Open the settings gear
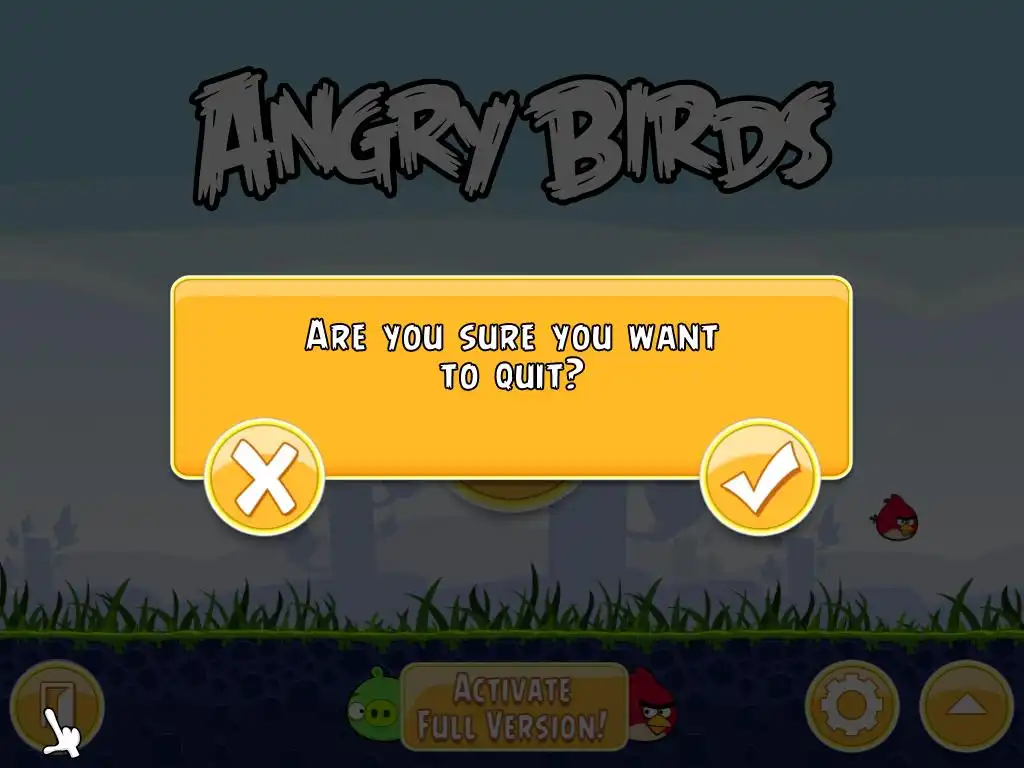This screenshot has width=1024, height=768. pos(851,706)
